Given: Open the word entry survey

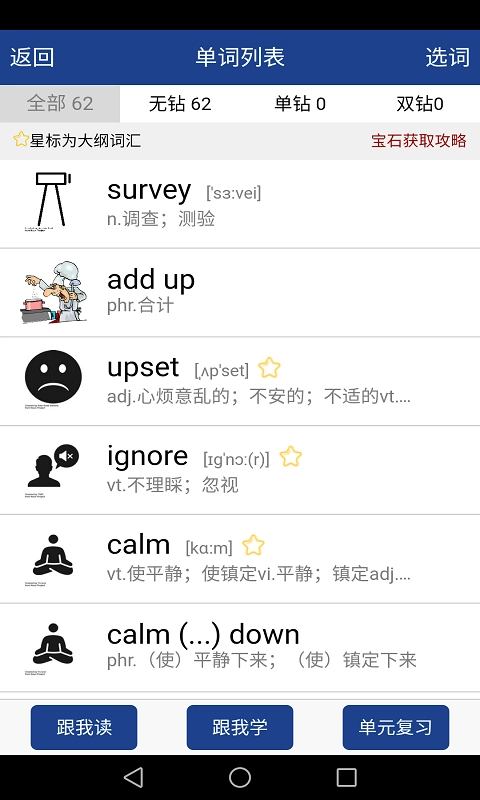Looking at the screenshot, I should (240, 204).
